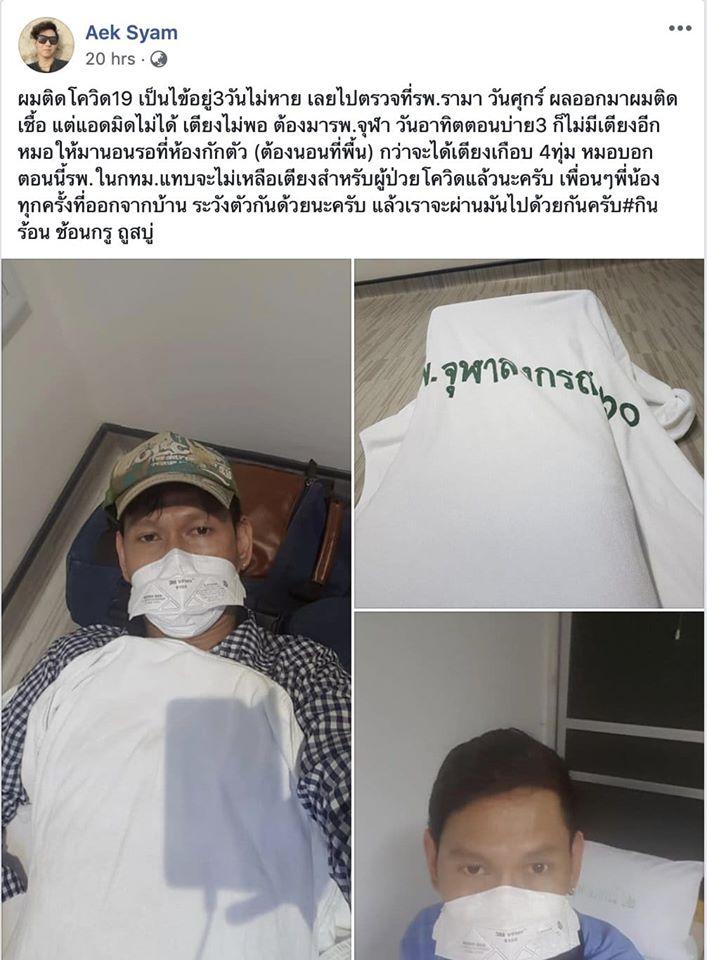Open the photo of man on pillow
The image size is (707, 960).
coord(529,786)
